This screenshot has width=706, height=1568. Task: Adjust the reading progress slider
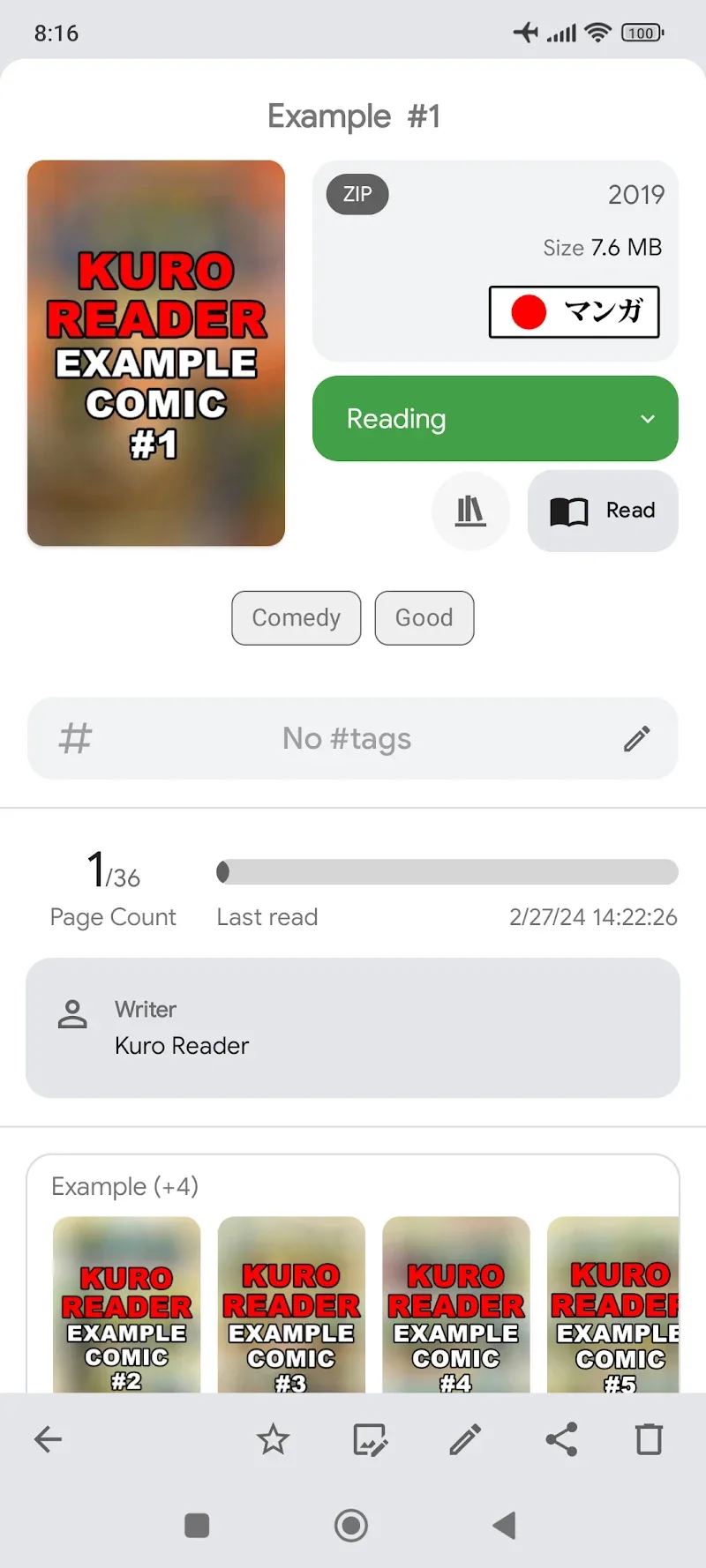click(x=447, y=872)
